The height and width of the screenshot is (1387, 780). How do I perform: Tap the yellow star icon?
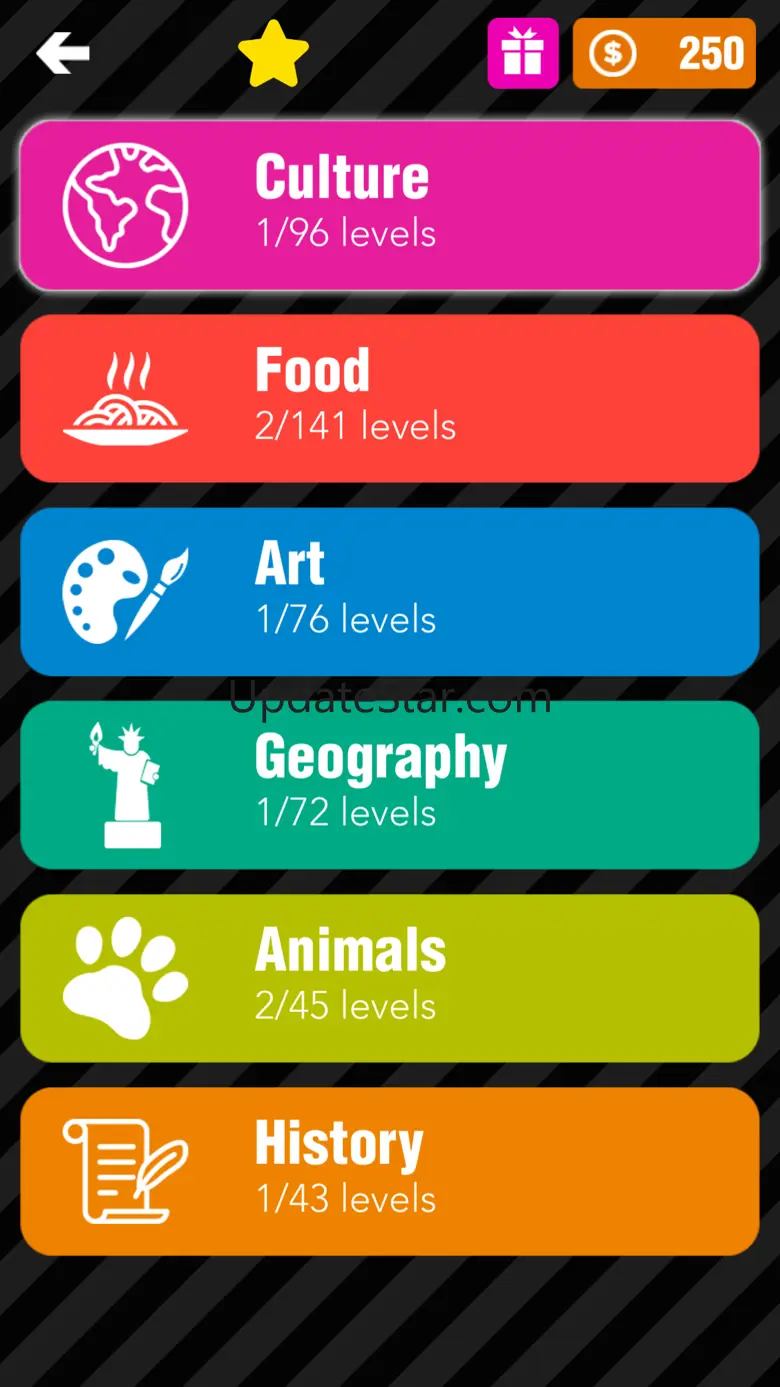(x=273, y=53)
